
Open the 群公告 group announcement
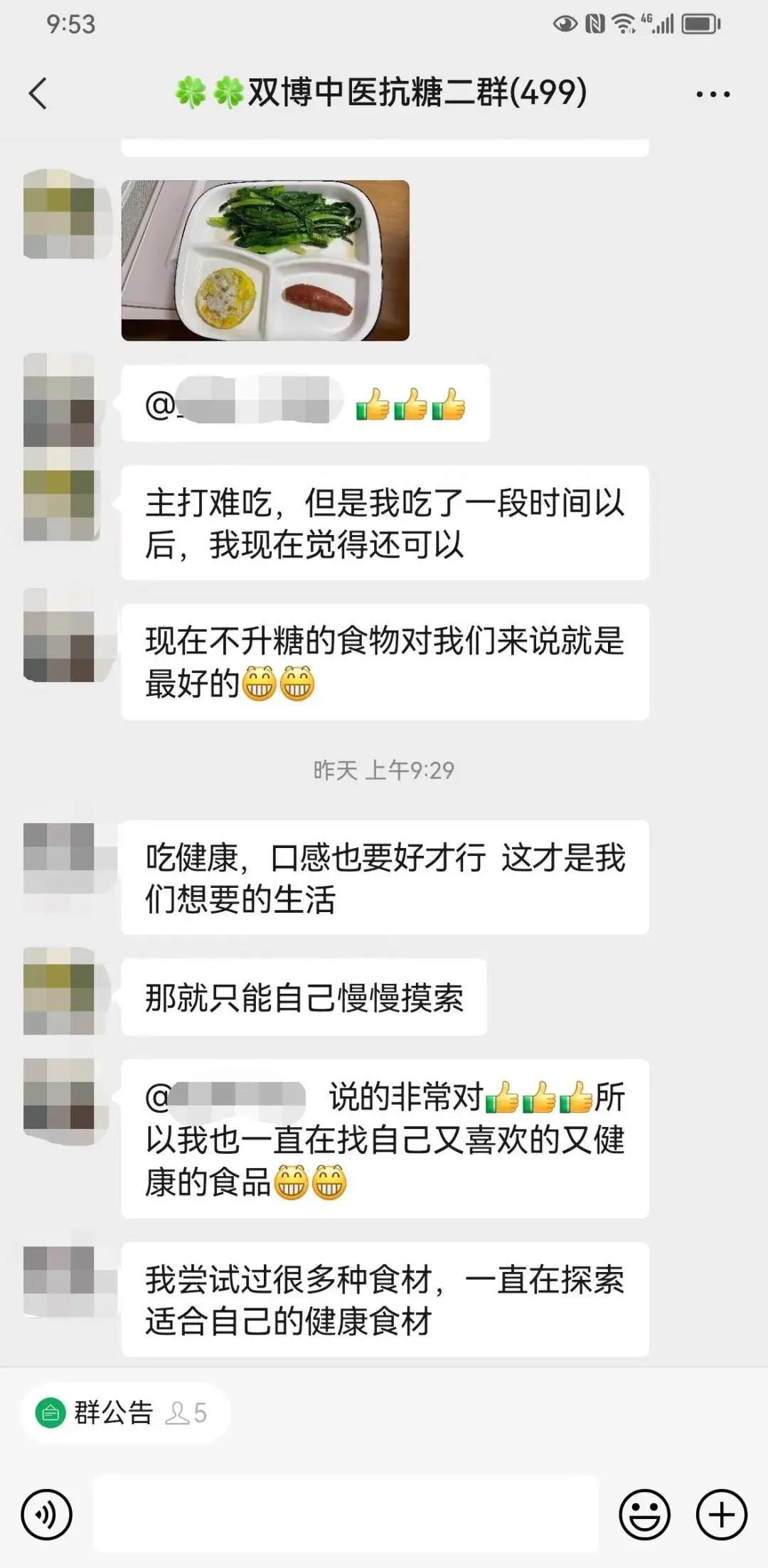(114, 1412)
